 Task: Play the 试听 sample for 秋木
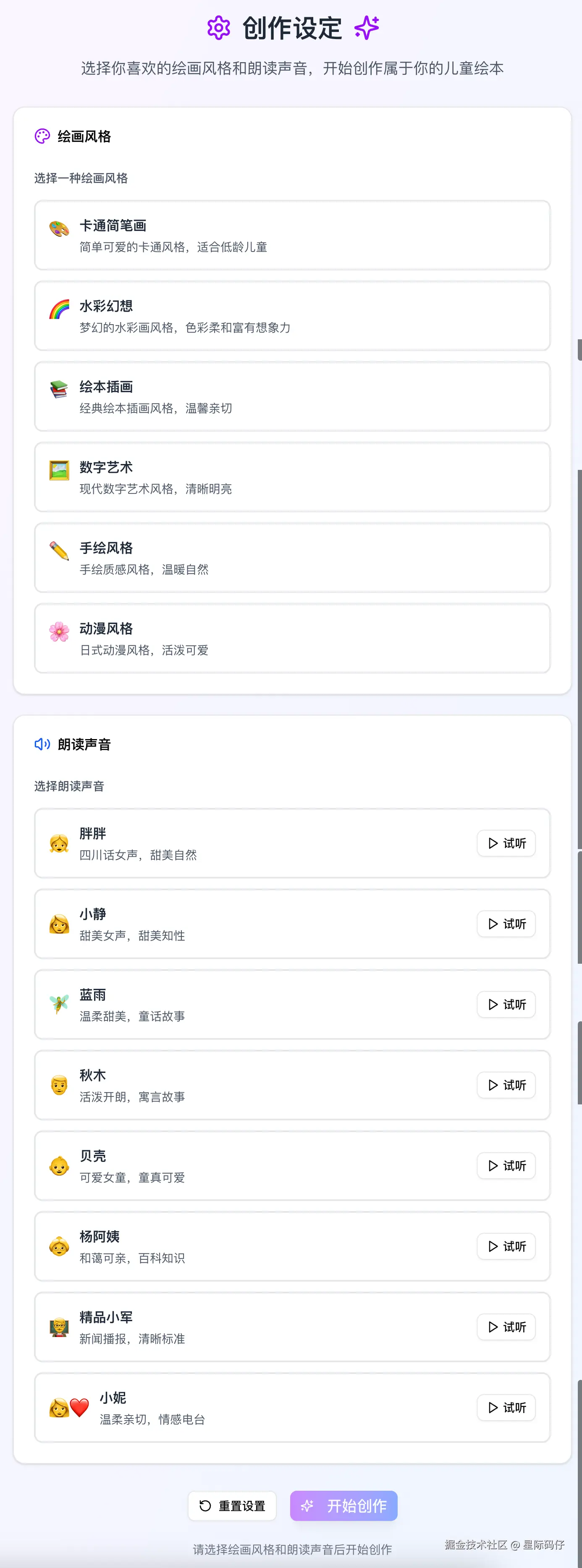pos(506,1086)
